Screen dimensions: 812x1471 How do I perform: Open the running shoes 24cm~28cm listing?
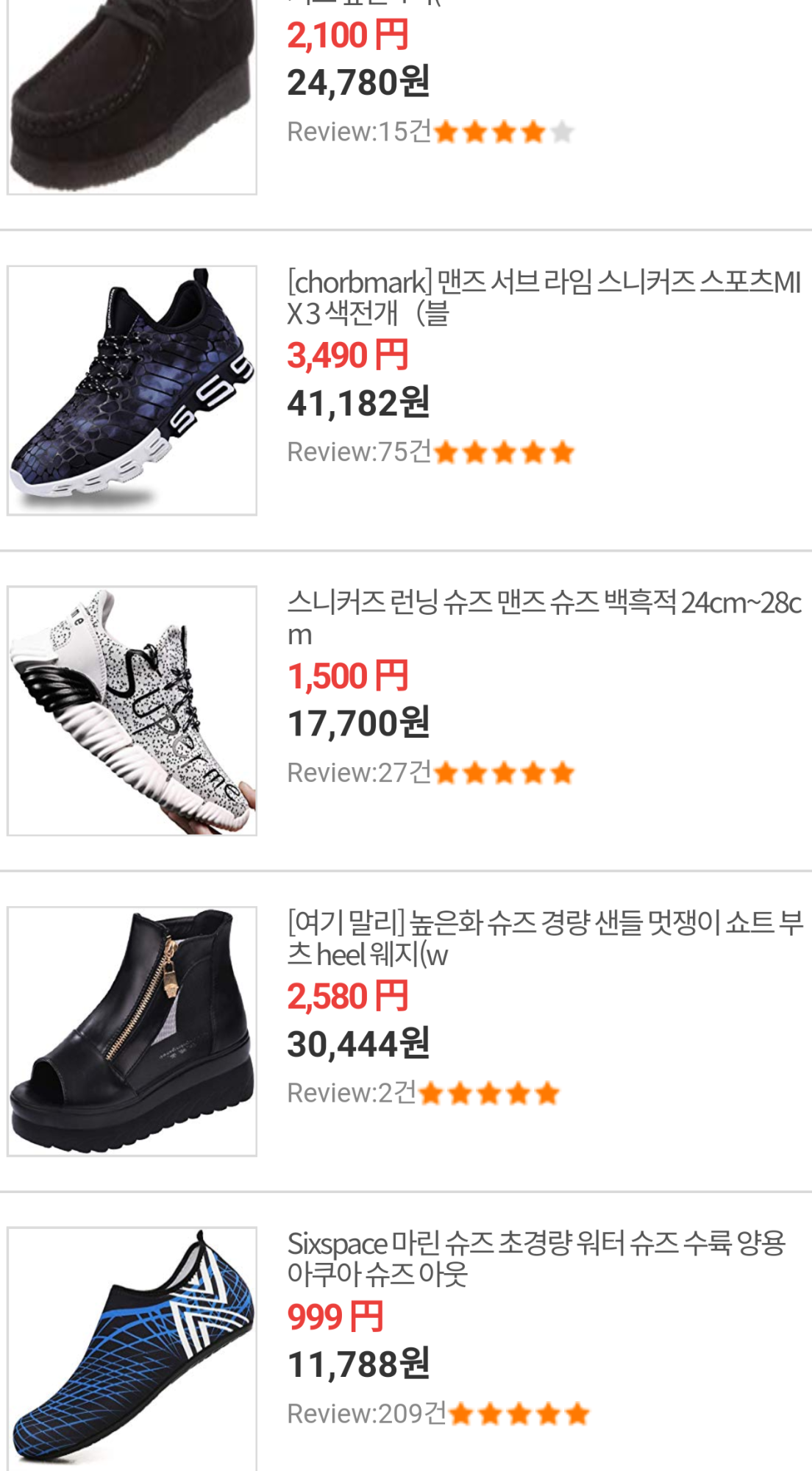(543, 616)
